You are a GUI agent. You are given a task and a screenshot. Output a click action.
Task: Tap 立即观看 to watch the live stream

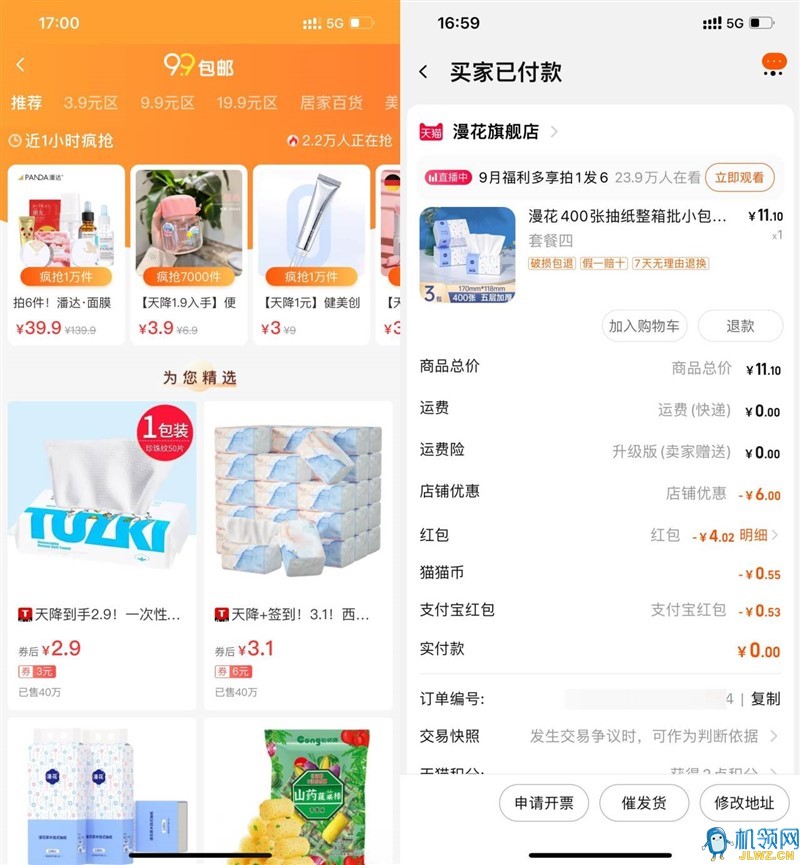pyautogui.click(x=739, y=177)
